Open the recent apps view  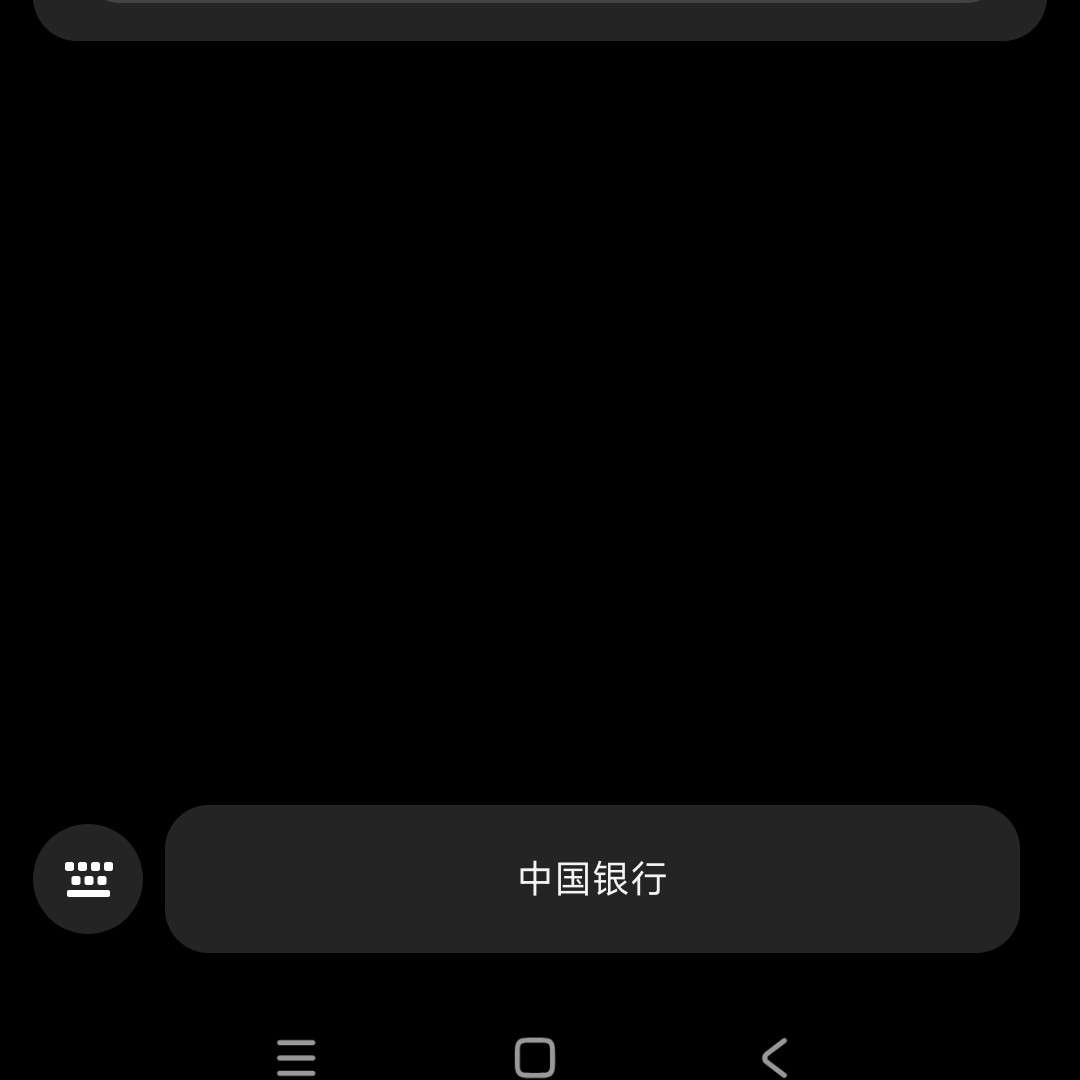296,1057
